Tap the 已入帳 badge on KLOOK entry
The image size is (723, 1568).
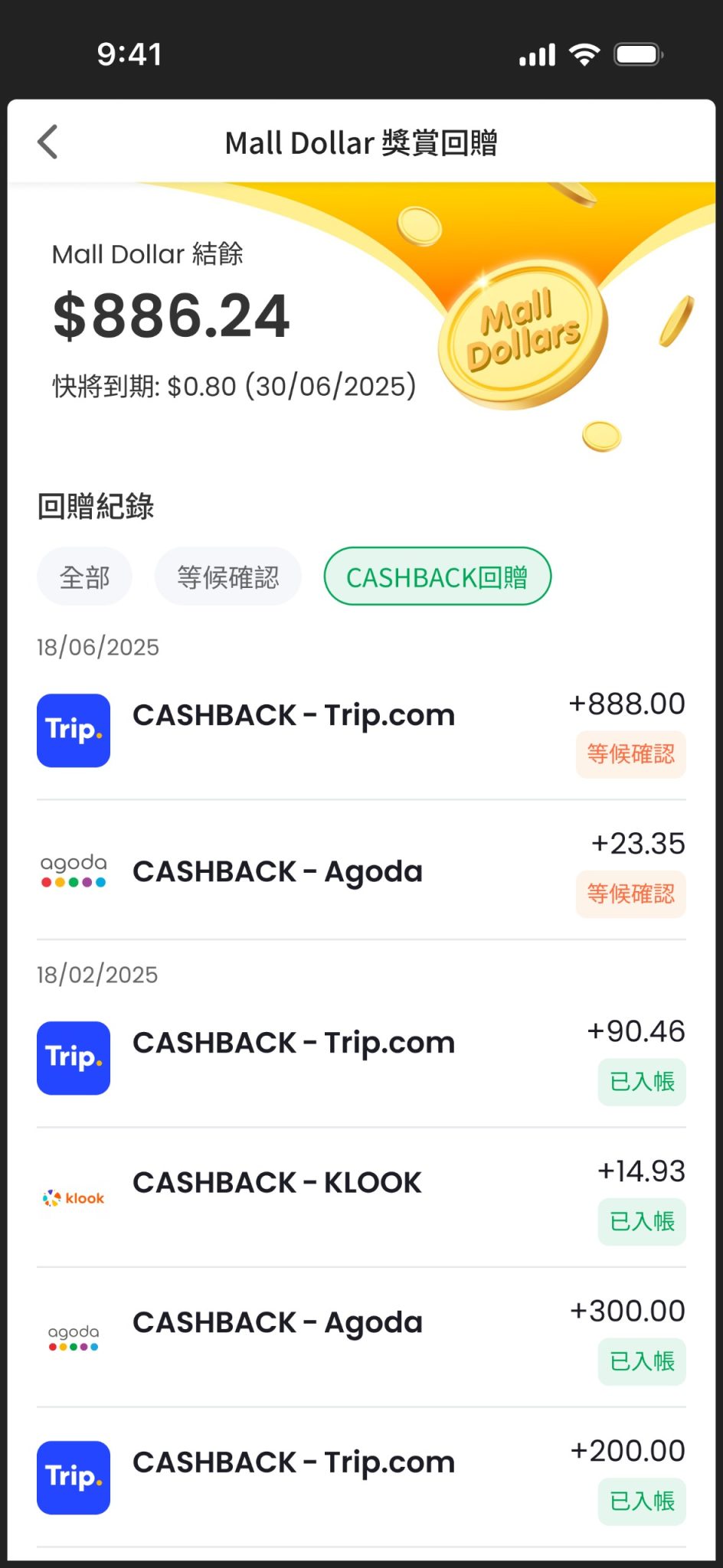click(641, 1222)
